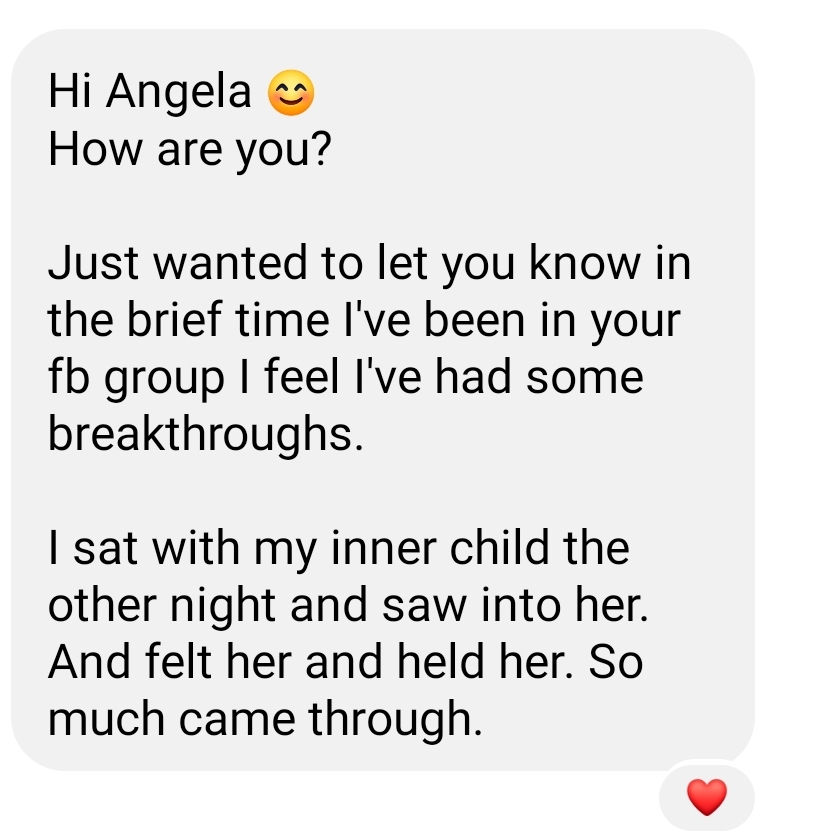Open the heart reaction on the message
834x831 pixels.
click(707, 797)
